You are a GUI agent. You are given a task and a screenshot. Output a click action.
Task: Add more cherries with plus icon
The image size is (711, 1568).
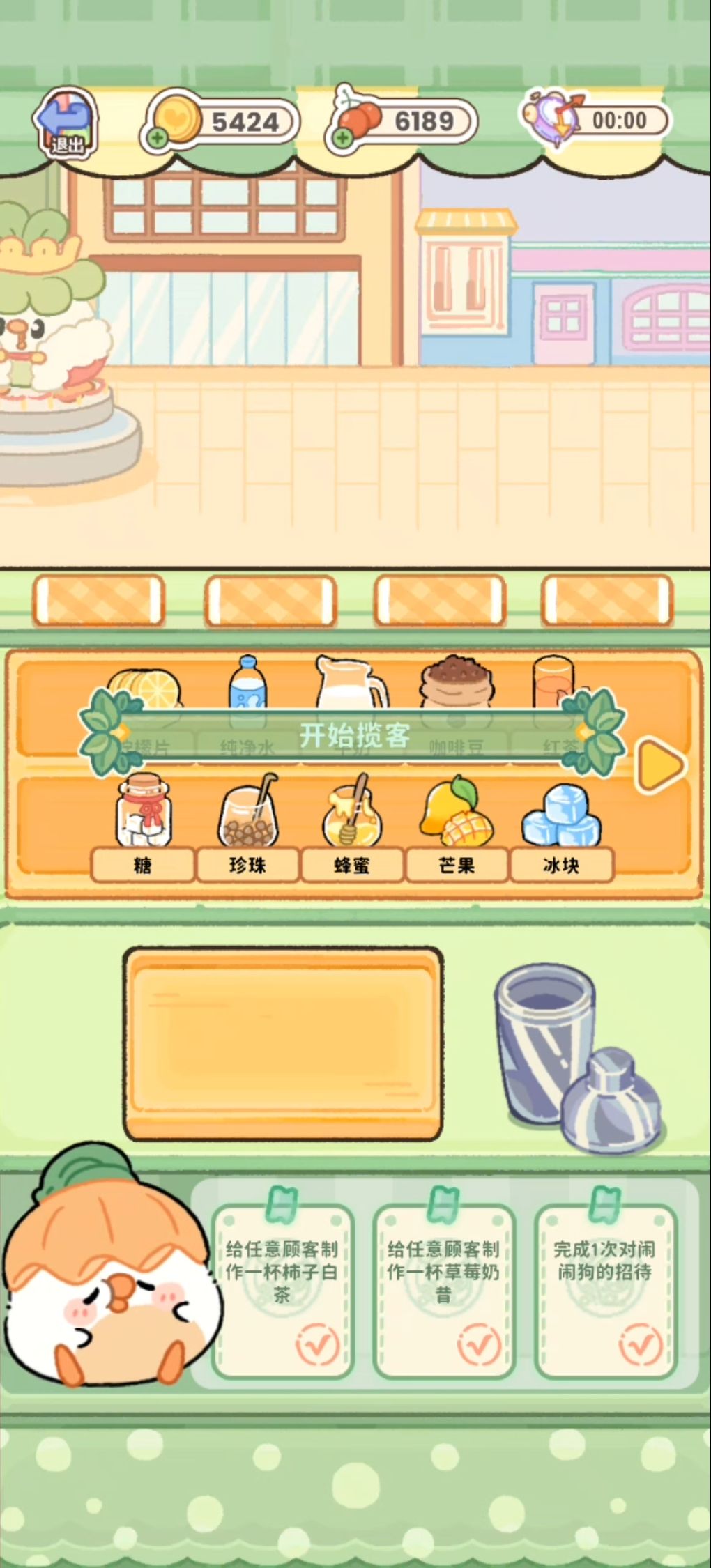coord(342,138)
